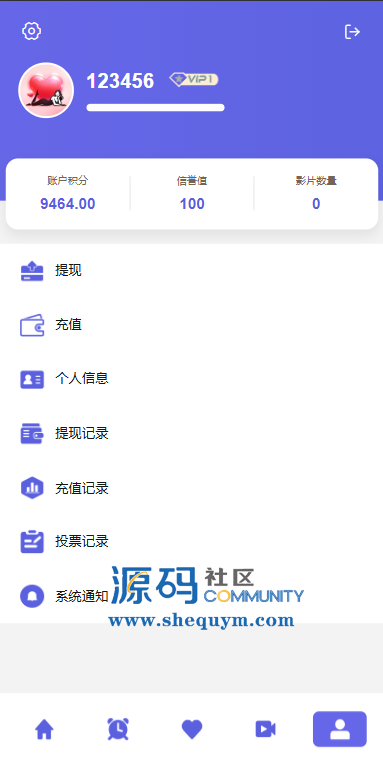
Task: Open the profile avatar picture
Action: coord(46,90)
